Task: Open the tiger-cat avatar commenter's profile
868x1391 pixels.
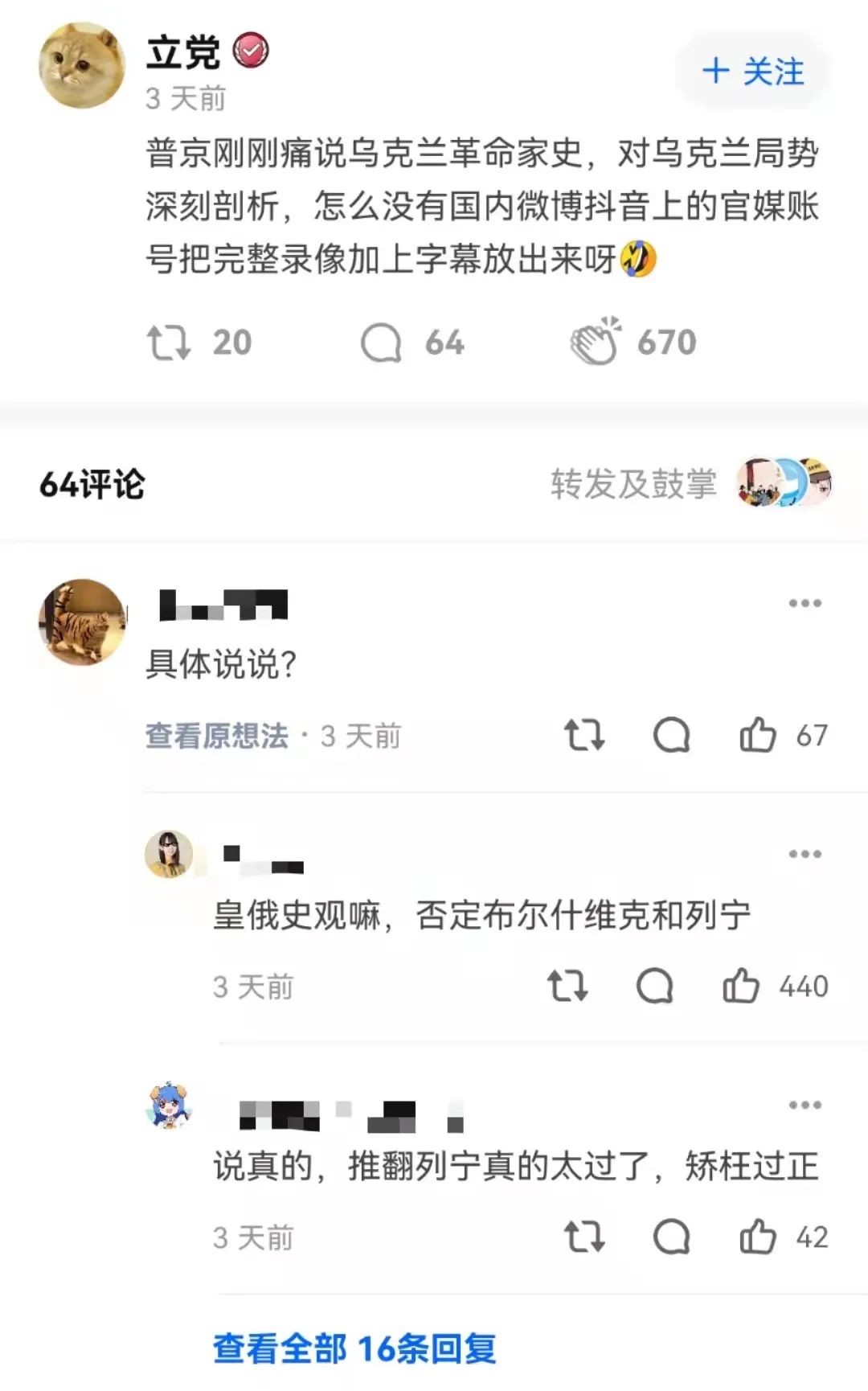Action: [82, 622]
